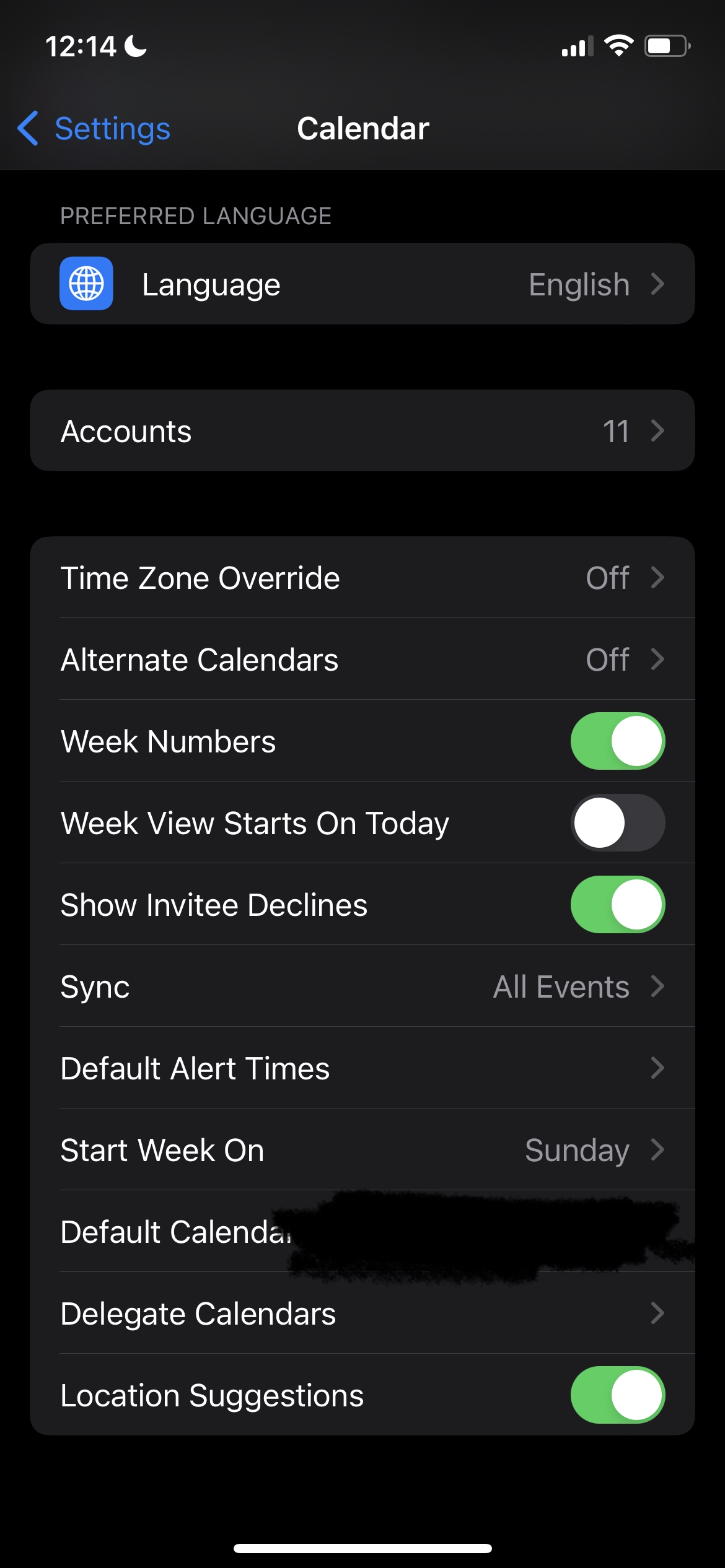Open Time Zone Override

click(x=362, y=578)
